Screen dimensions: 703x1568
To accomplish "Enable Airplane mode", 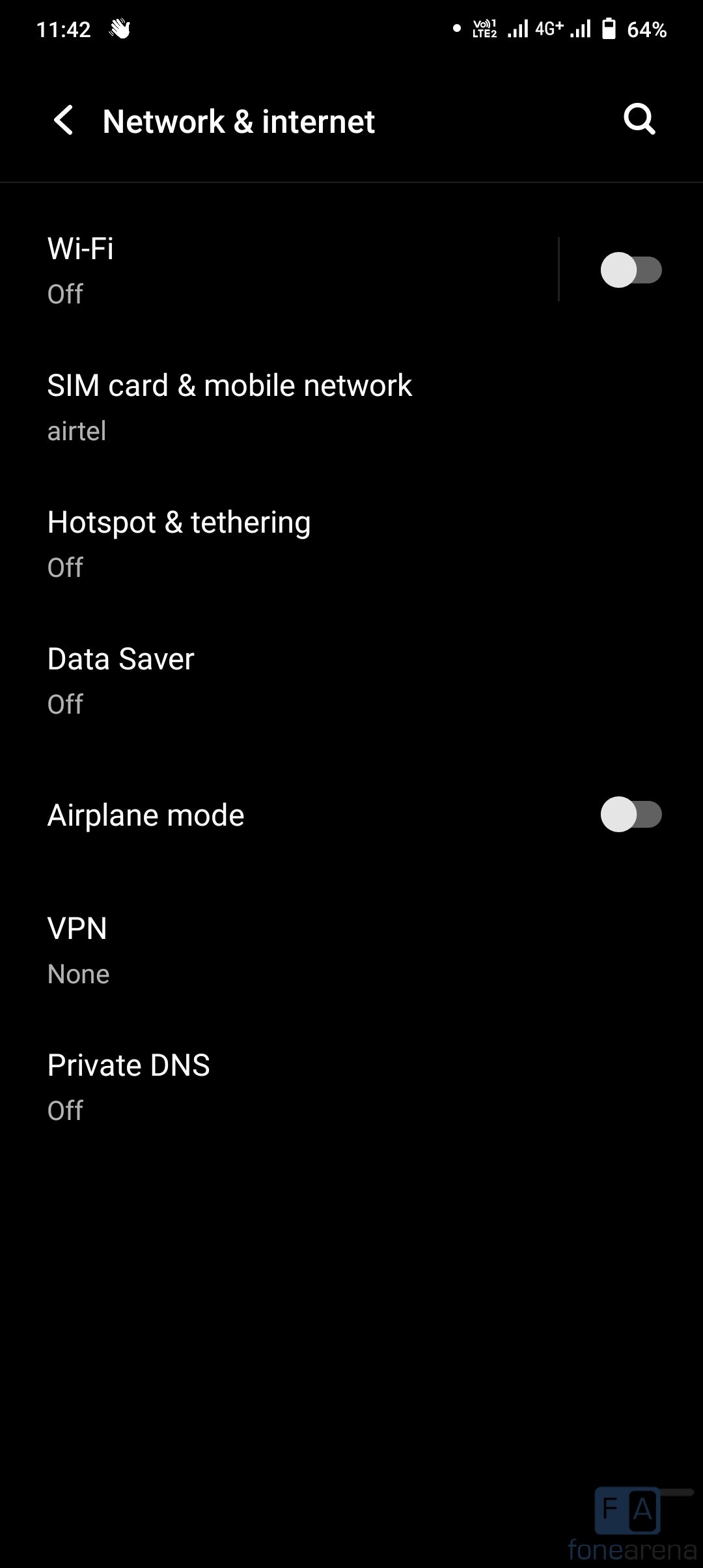I will click(631, 814).
